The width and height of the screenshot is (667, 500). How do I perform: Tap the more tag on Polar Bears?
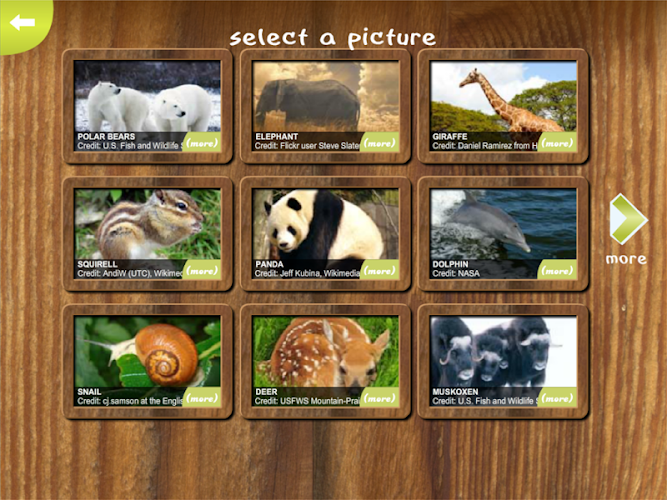202,143
